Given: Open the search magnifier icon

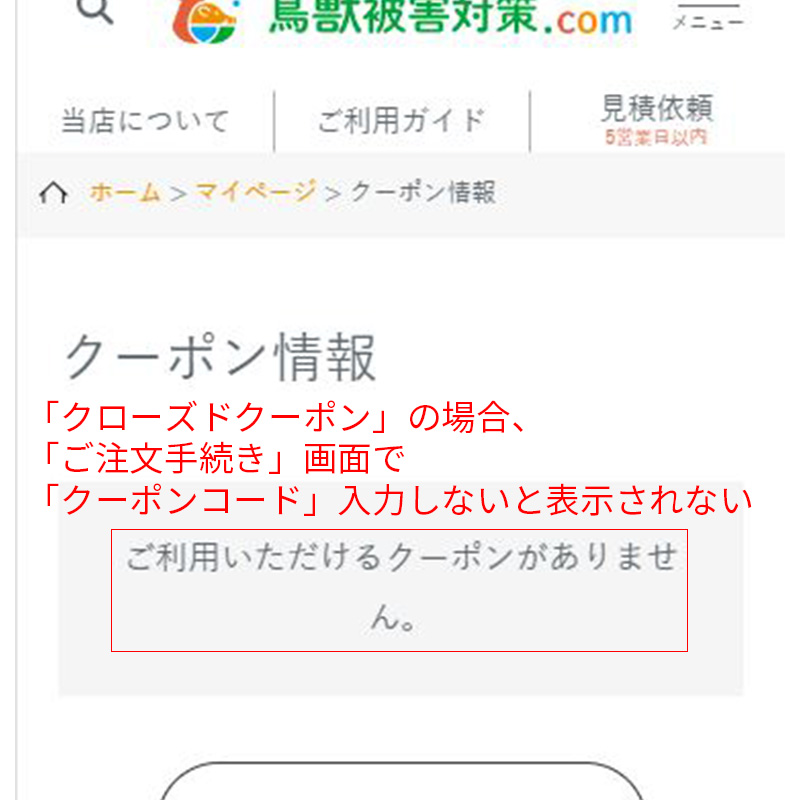Looking at the screenshot, I should click(95, 10).
